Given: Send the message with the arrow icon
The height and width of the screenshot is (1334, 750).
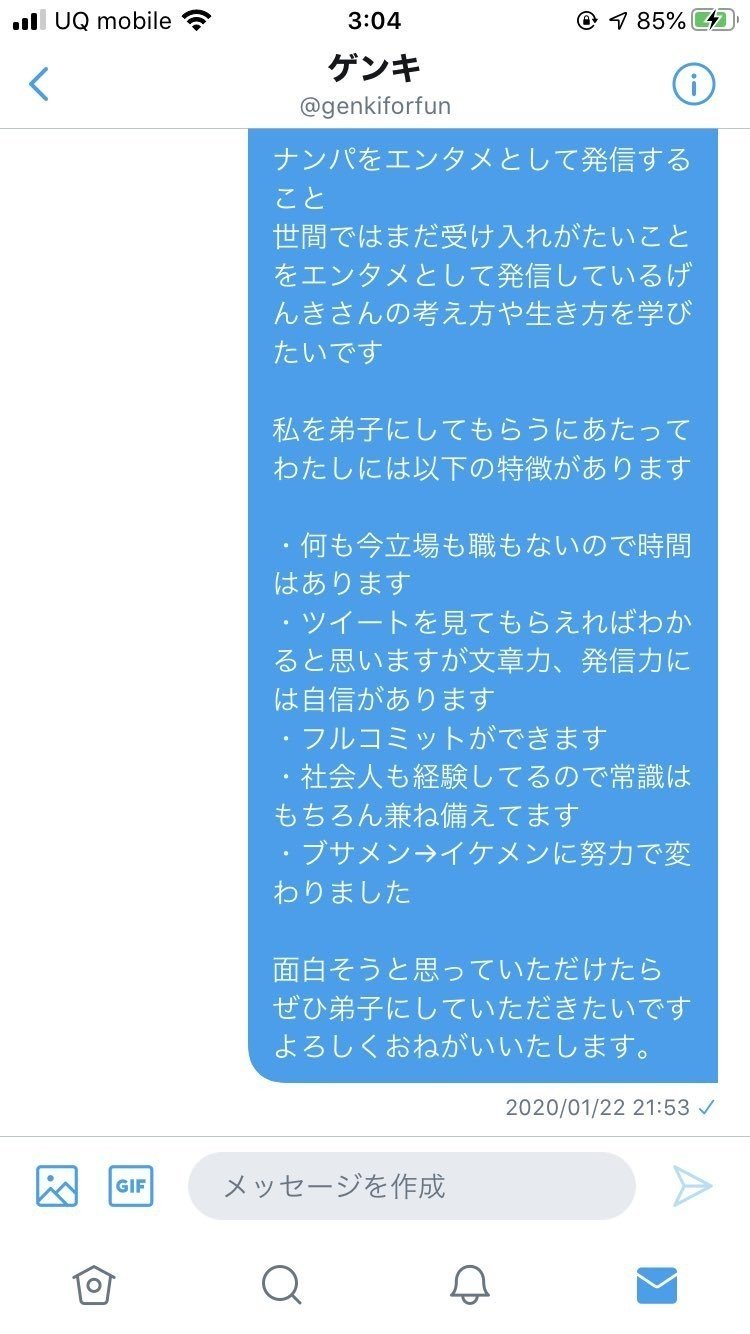Looking at the screenshot, I should (692, 1186).
